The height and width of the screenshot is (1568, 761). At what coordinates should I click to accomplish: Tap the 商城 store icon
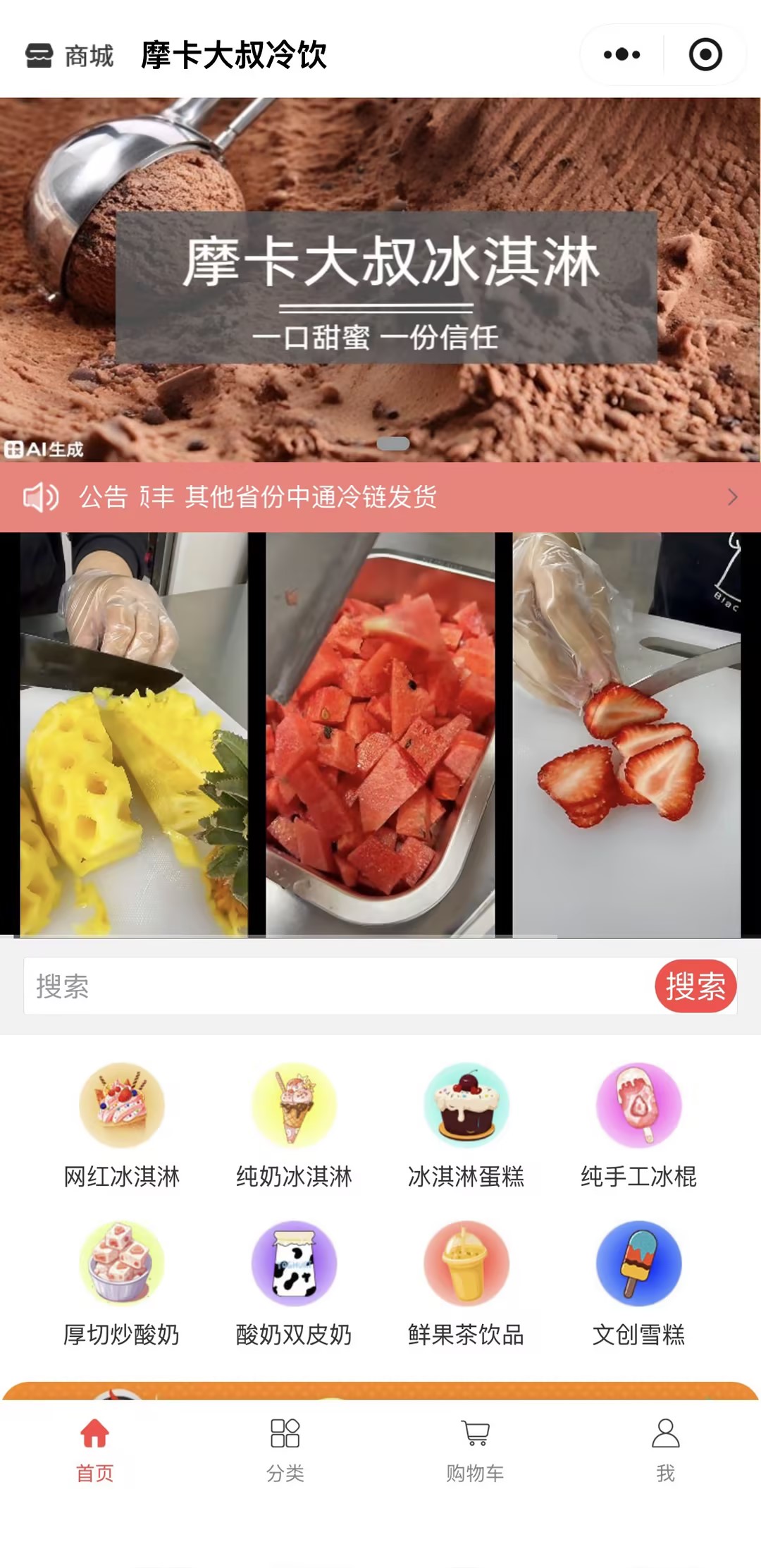39,55
